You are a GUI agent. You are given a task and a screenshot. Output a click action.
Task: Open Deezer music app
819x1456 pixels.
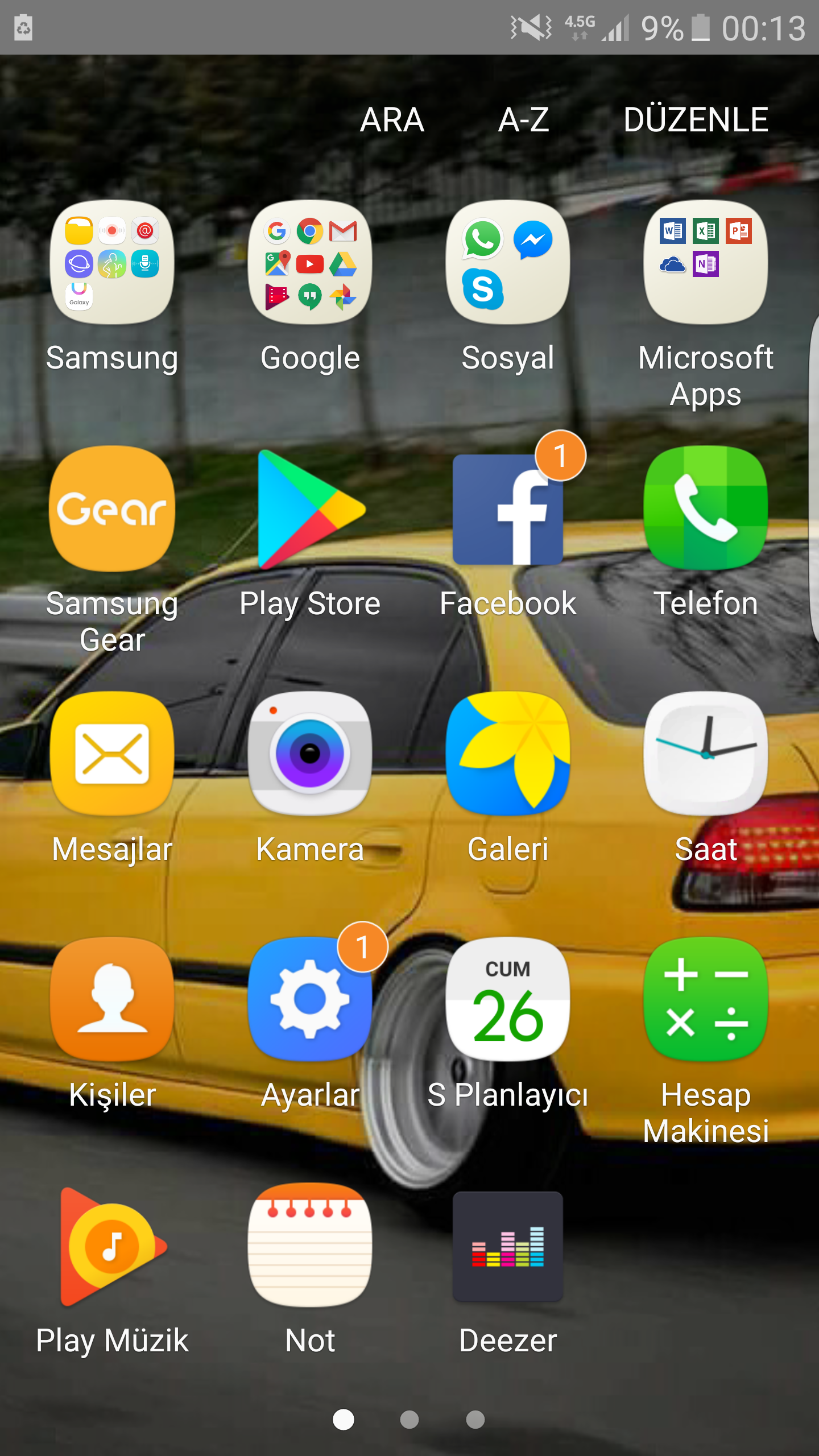point(508,1246)
